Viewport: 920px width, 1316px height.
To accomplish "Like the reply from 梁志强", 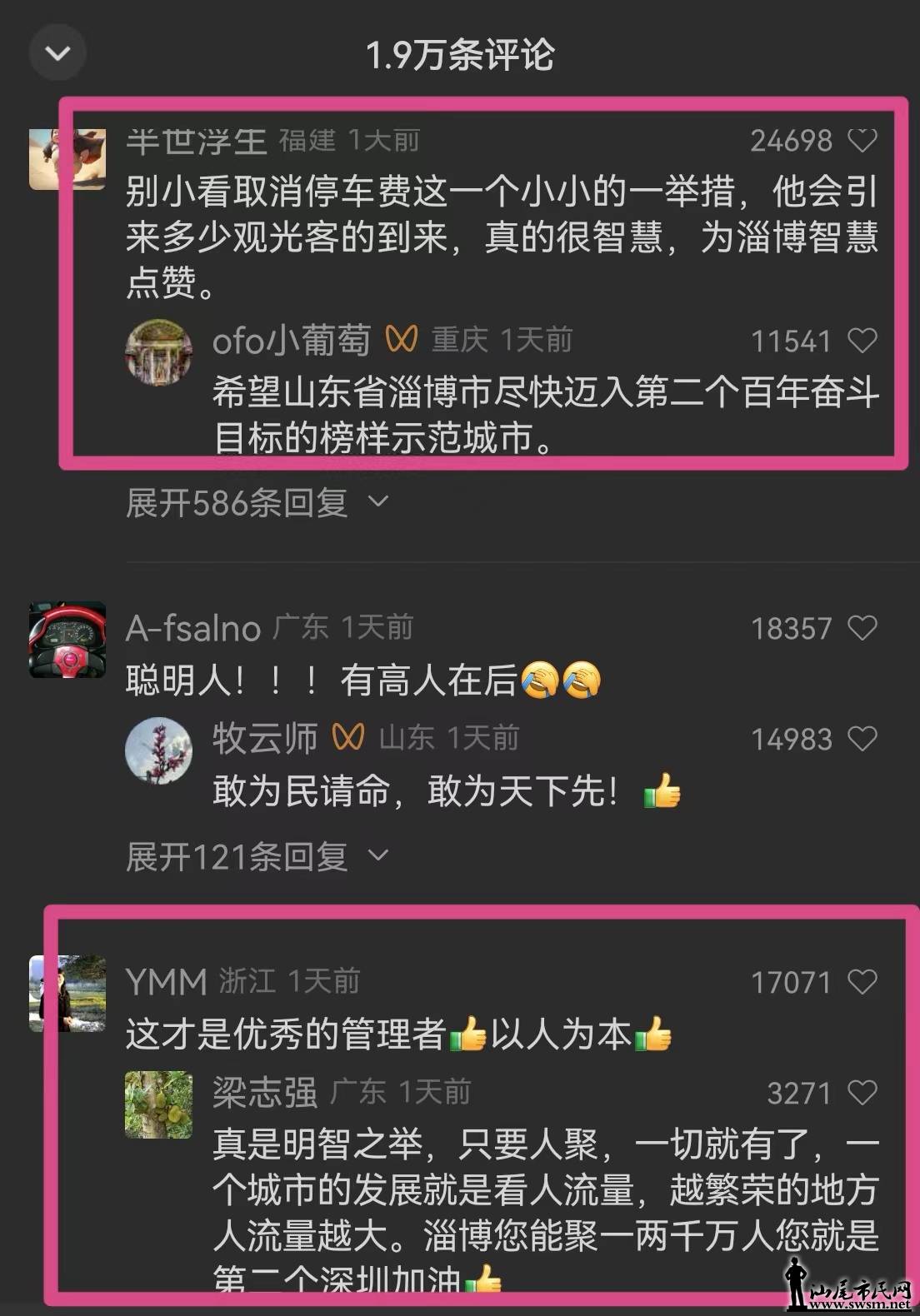I will click(x=862, y=1093).
